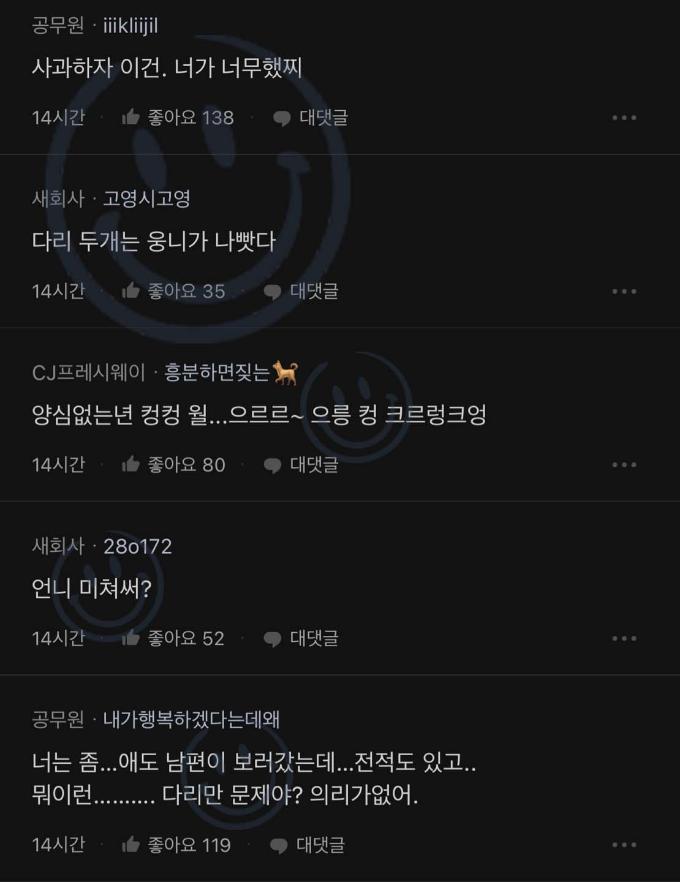
Task: Like the comment by 내가행복하겠다는데왜
Action: click(175, 845)
